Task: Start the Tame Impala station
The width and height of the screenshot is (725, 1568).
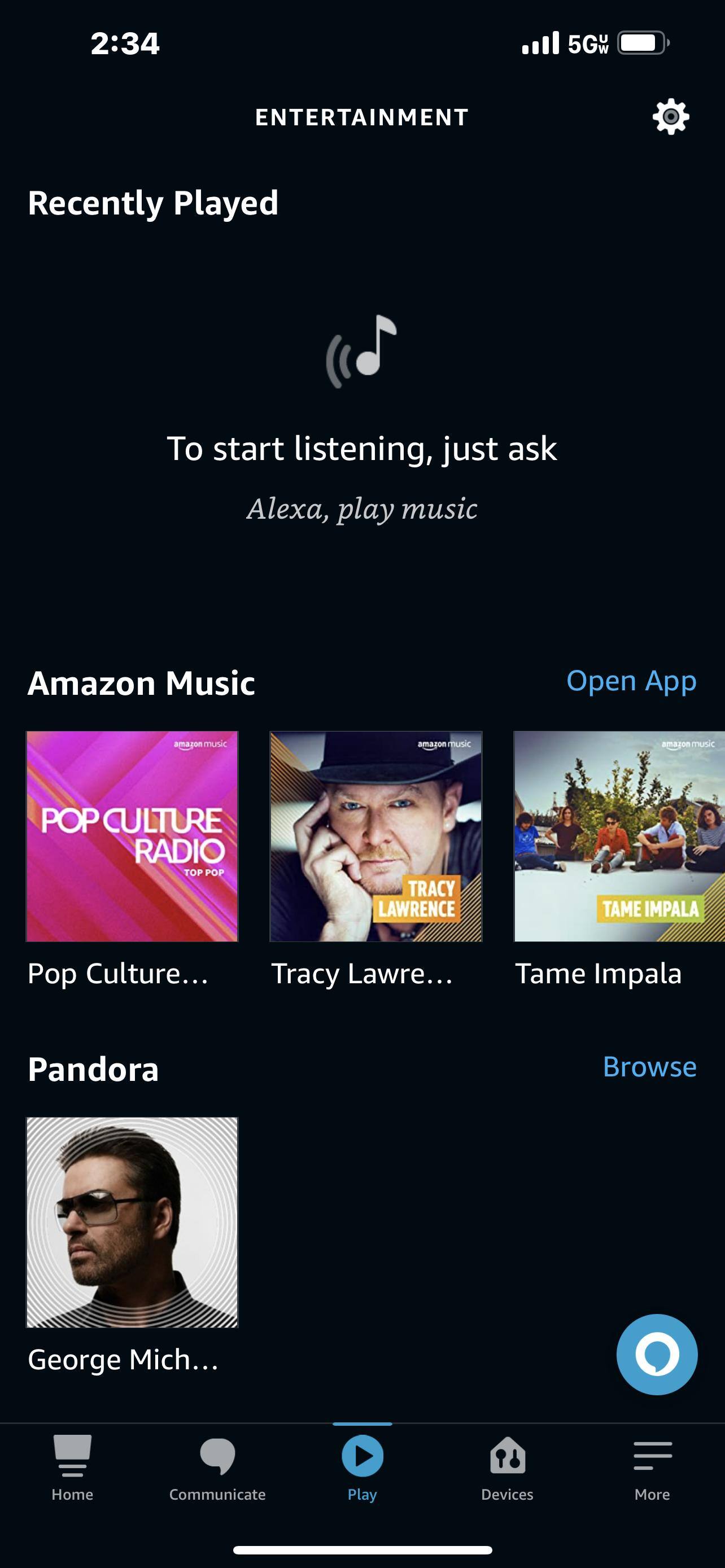Action: pos(619,836)
